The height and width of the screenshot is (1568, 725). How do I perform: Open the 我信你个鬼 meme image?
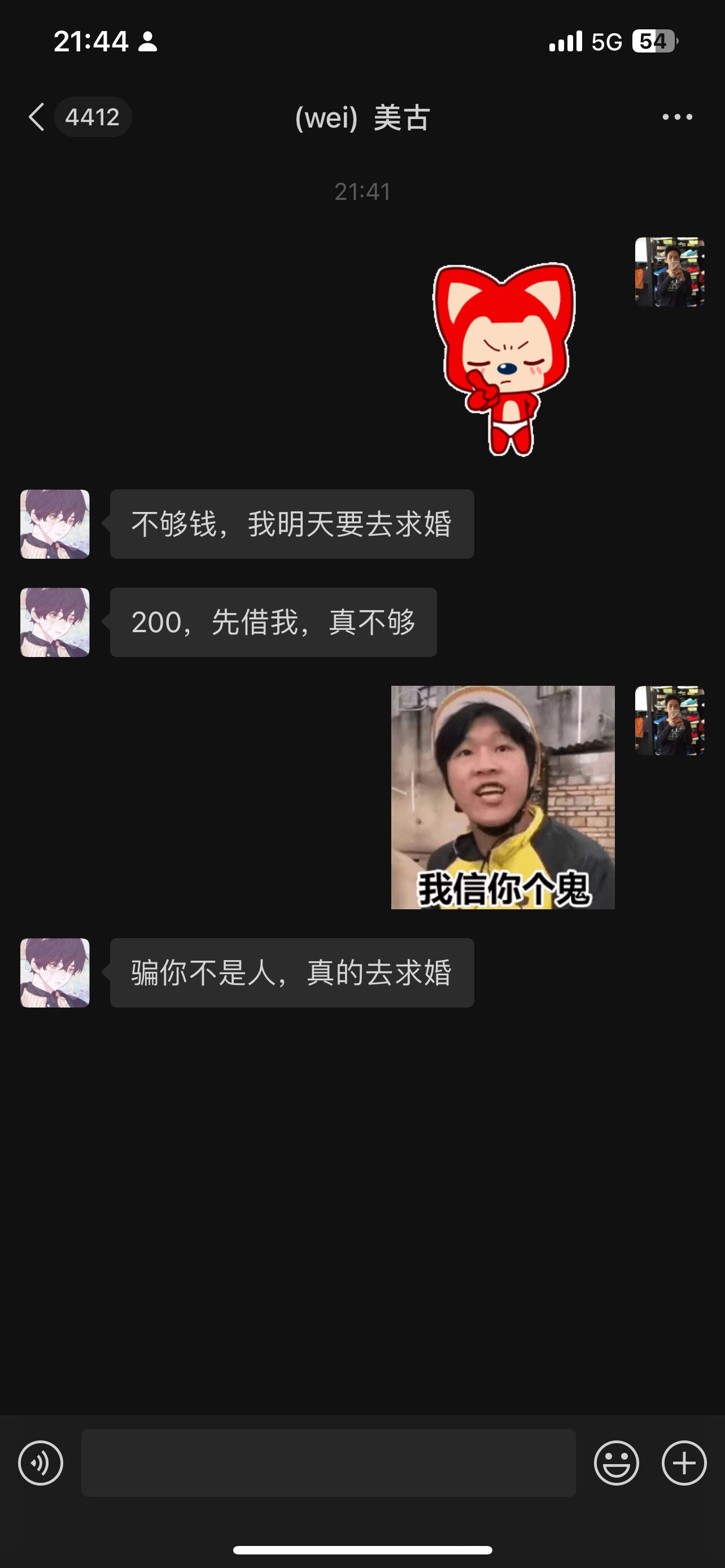pos(503,798)
